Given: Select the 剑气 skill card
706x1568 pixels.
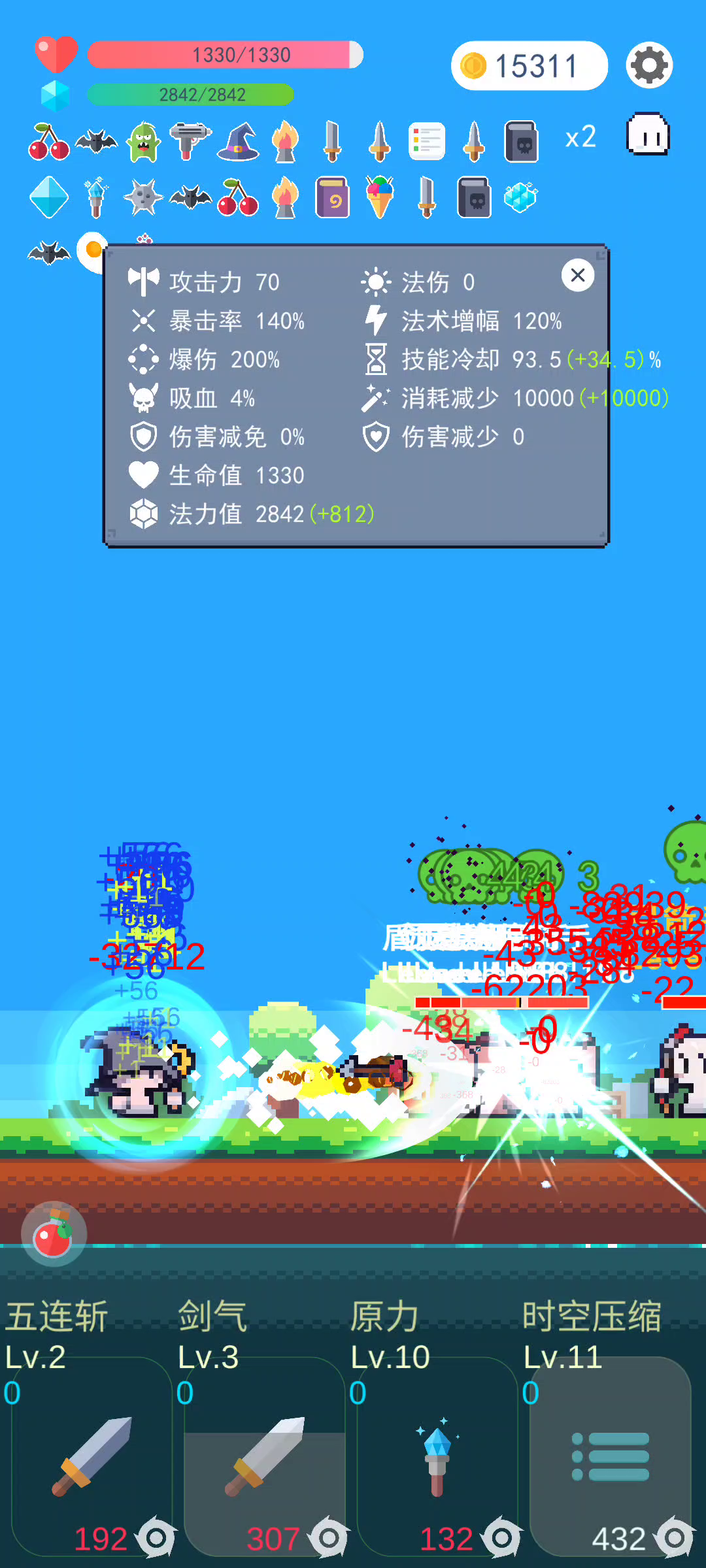Looking at the screenshot, I should pyautogui.click(x=264, y=1457).
